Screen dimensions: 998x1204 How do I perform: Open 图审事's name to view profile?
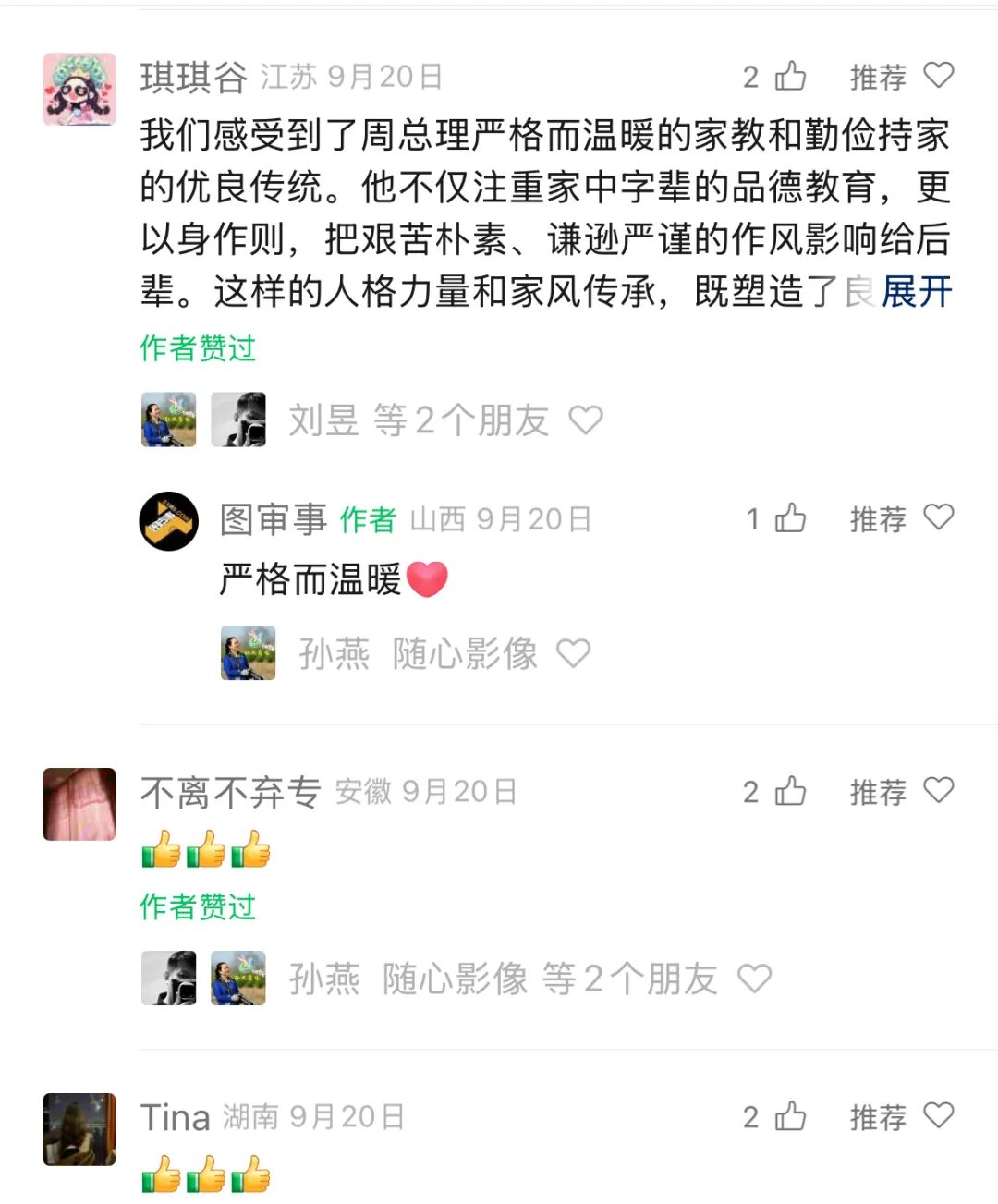[x=274, y=519]
